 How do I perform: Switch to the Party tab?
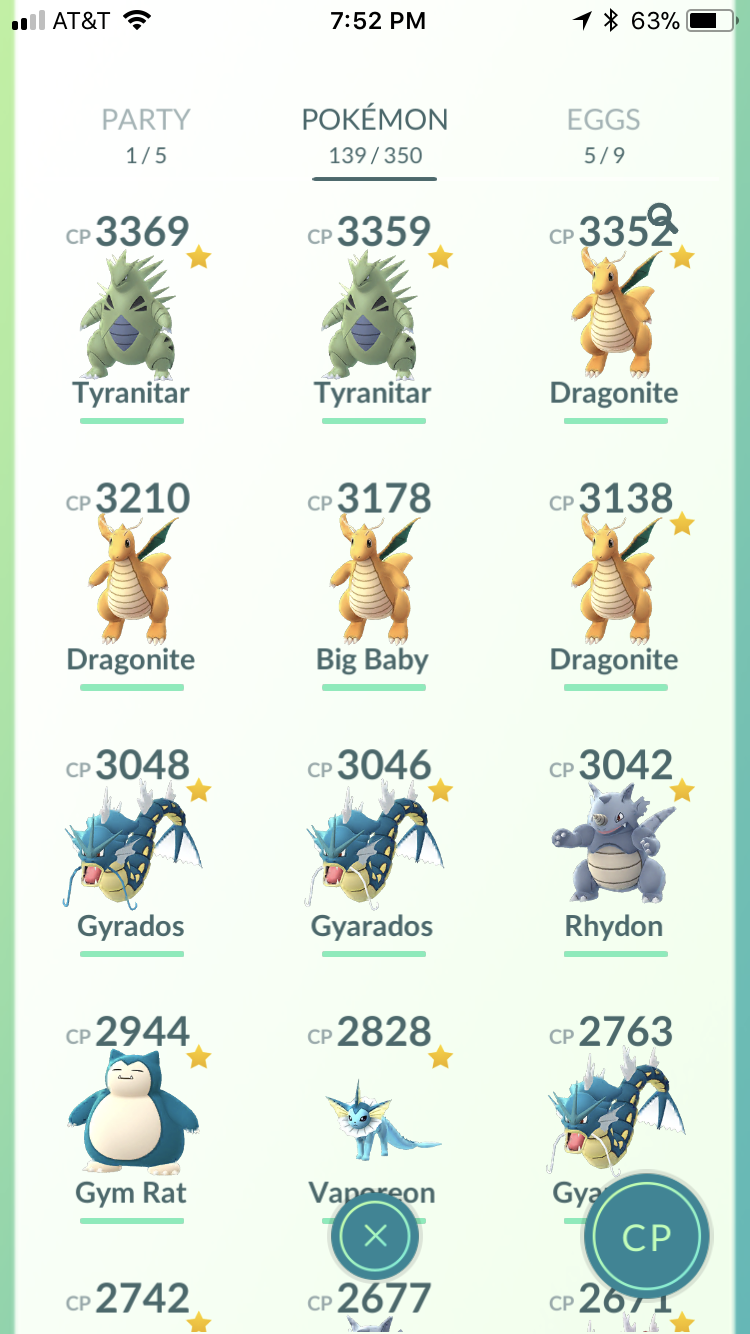tap(147, 136)
